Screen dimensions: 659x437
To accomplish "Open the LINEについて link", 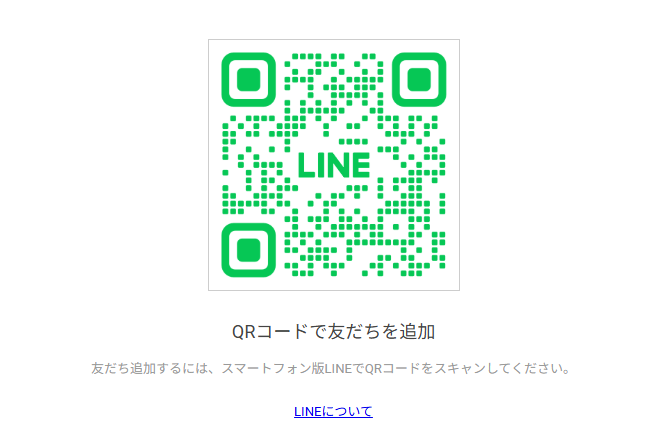I will [333, 411].
